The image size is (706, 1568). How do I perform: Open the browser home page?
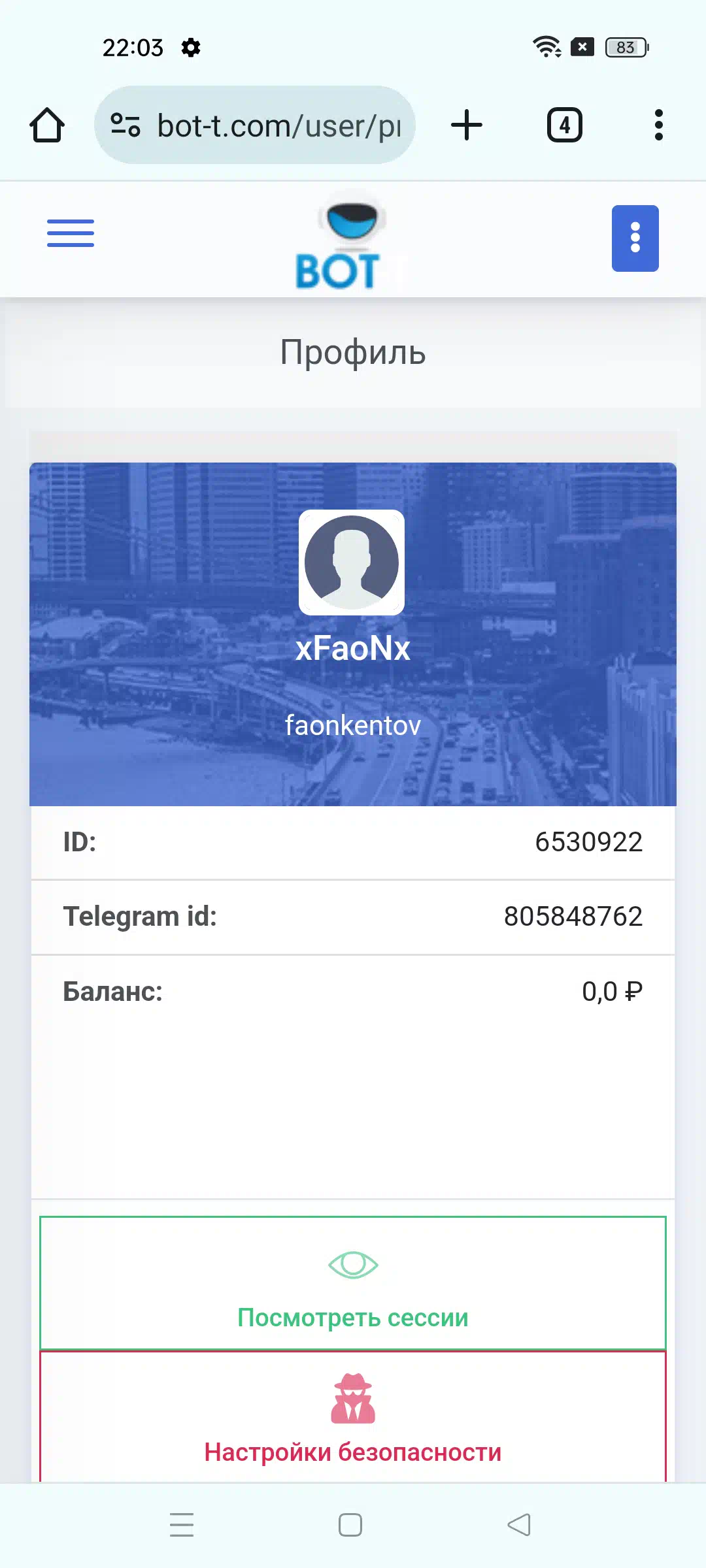(47, 125)
